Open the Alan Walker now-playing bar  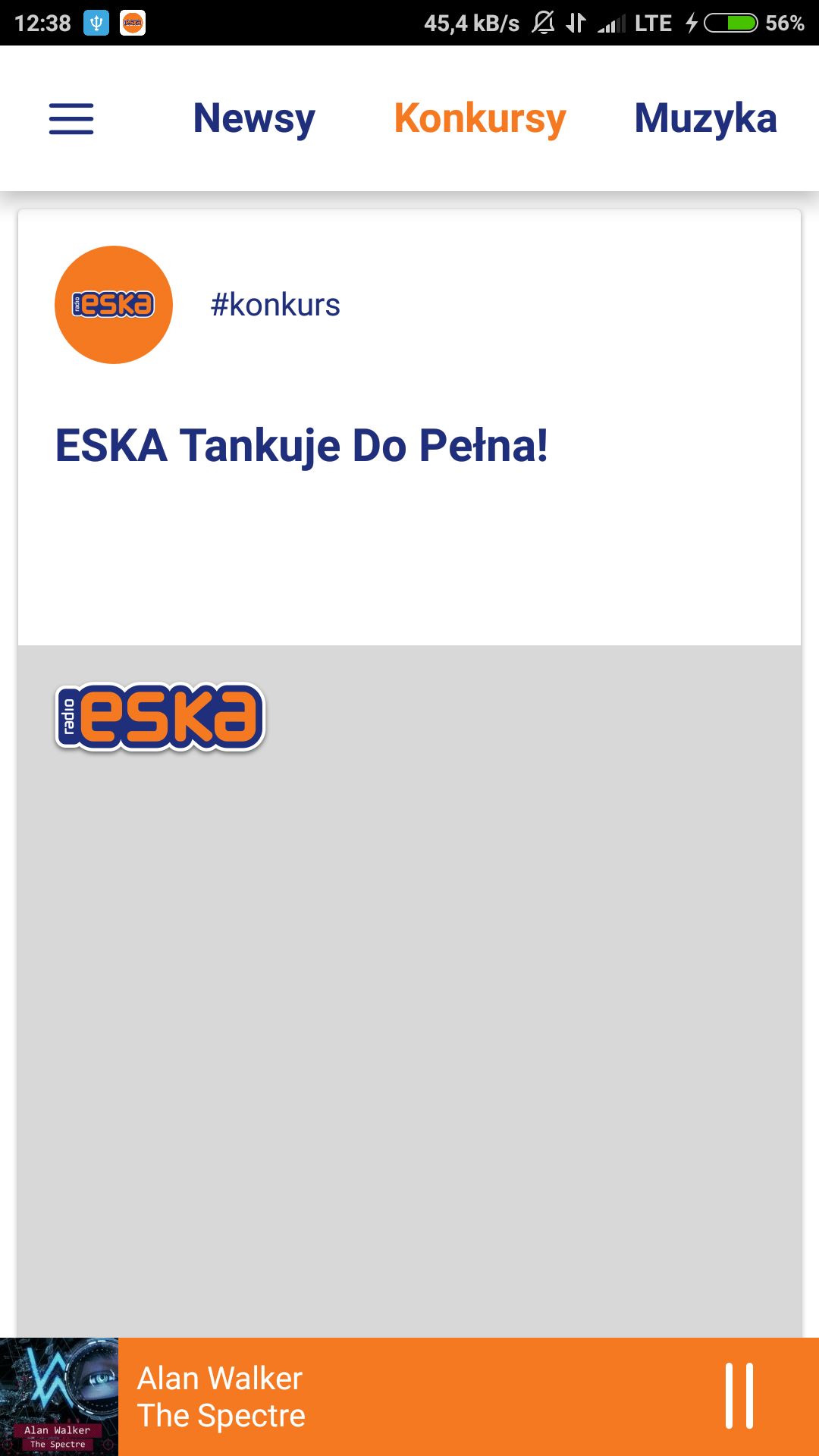(x=409, y=1397)
